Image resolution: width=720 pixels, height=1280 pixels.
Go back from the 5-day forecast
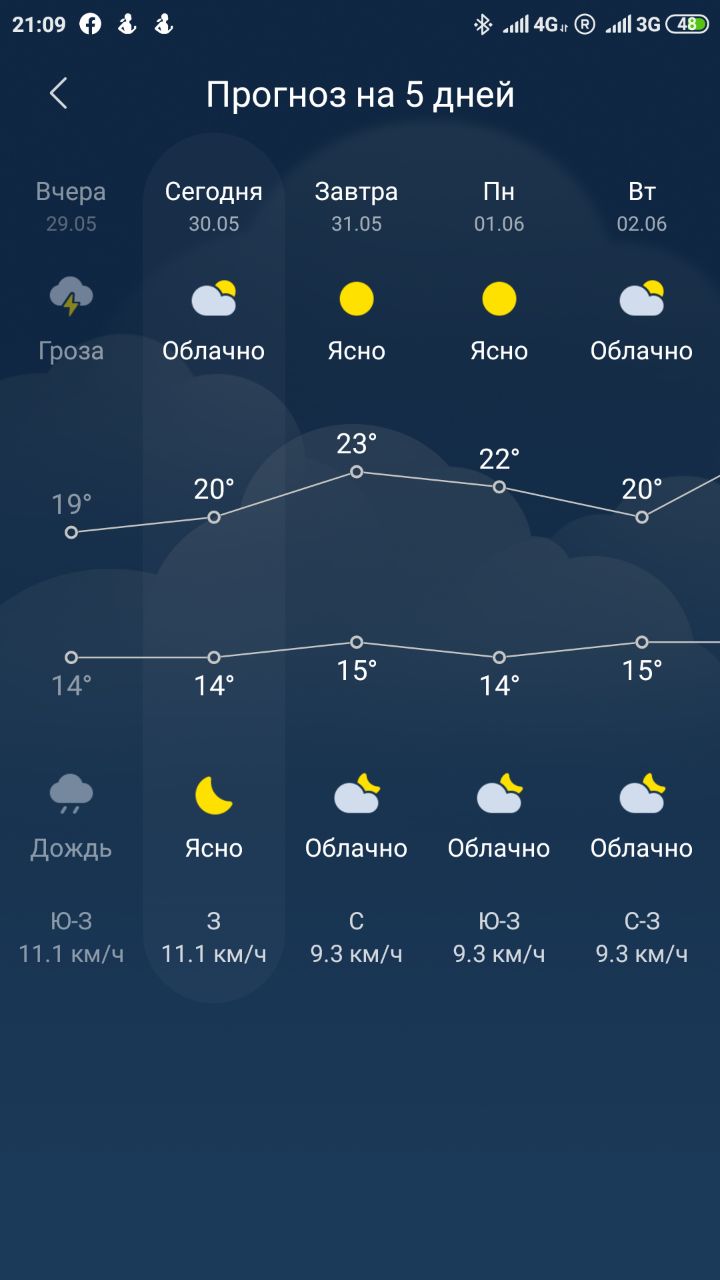pos(58,94)
